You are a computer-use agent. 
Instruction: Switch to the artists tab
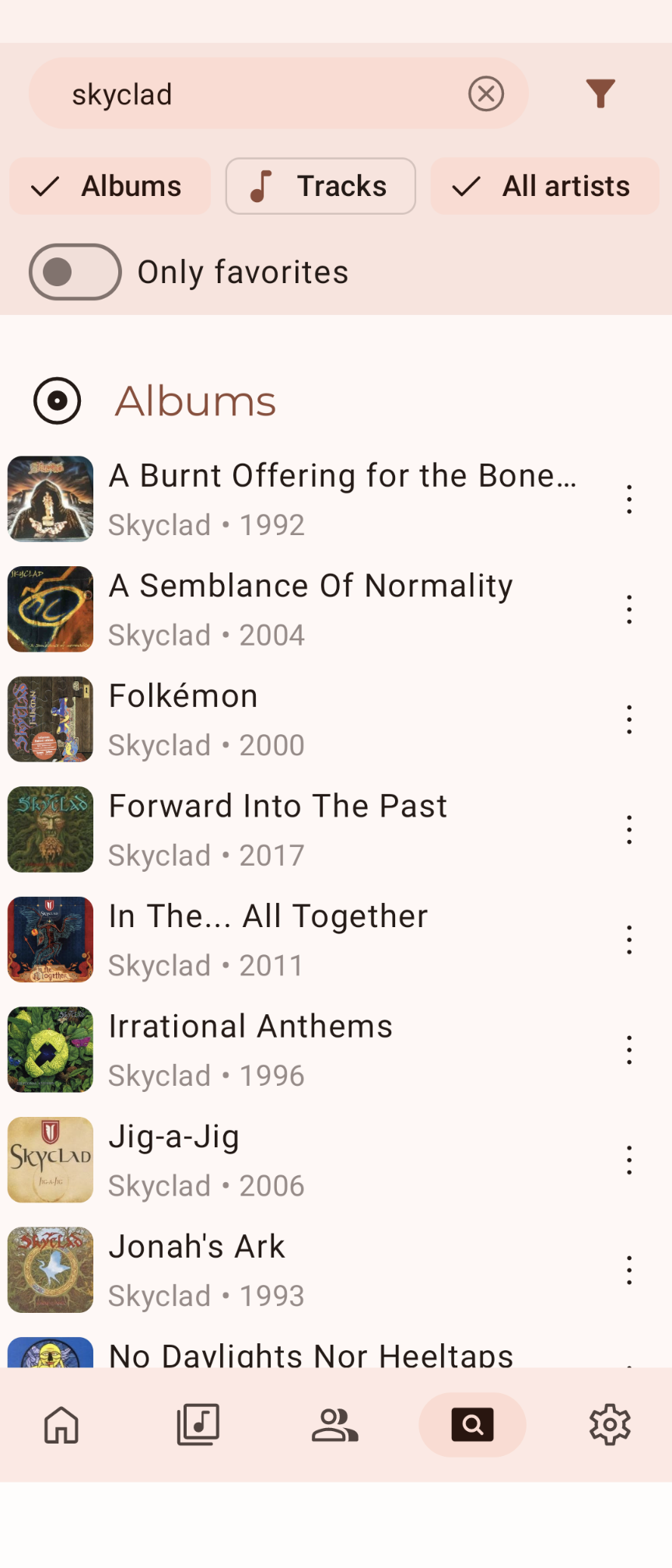335,1425
